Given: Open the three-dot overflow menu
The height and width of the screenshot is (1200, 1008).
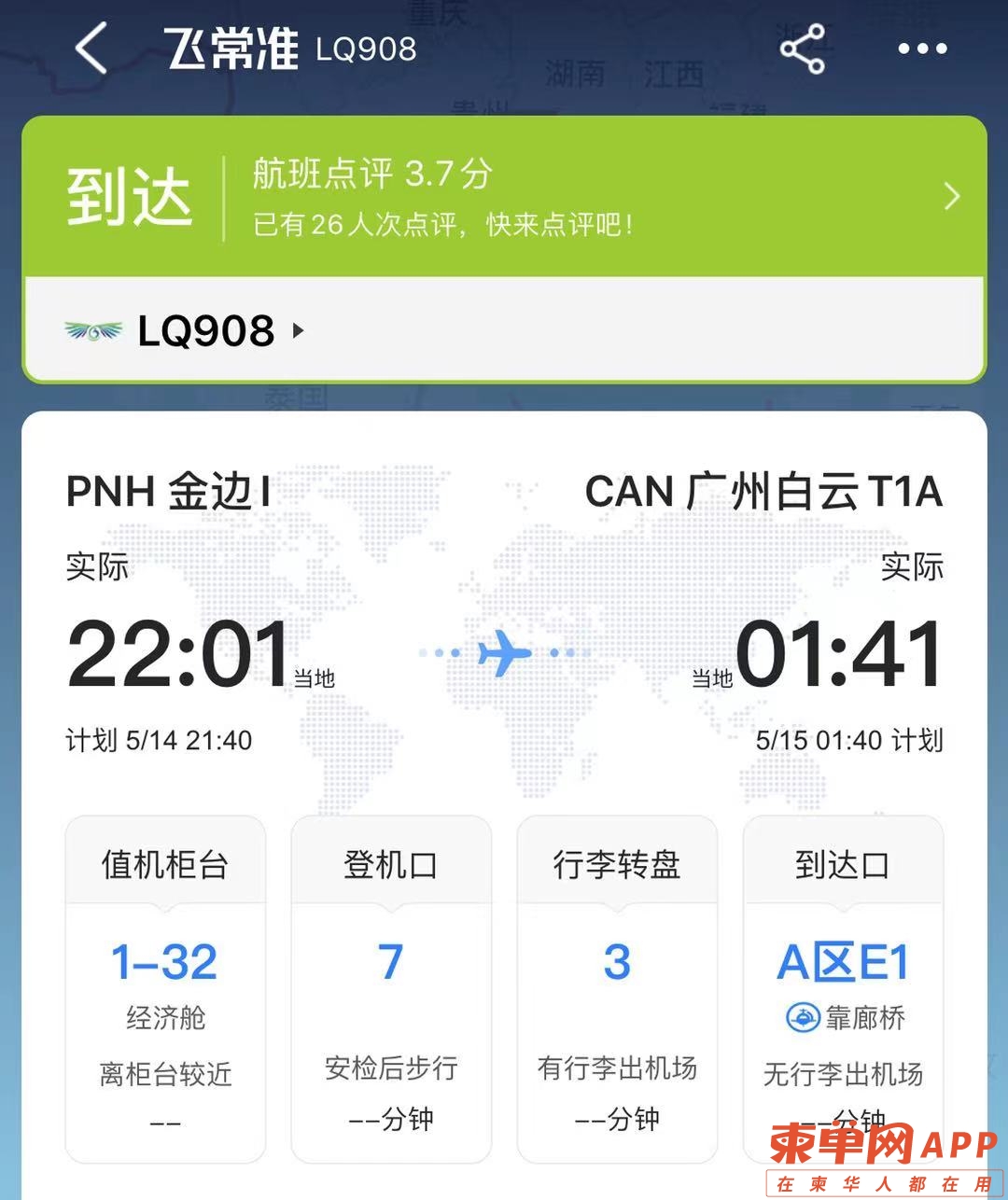Looking at the screenshot, I should 922,49.
